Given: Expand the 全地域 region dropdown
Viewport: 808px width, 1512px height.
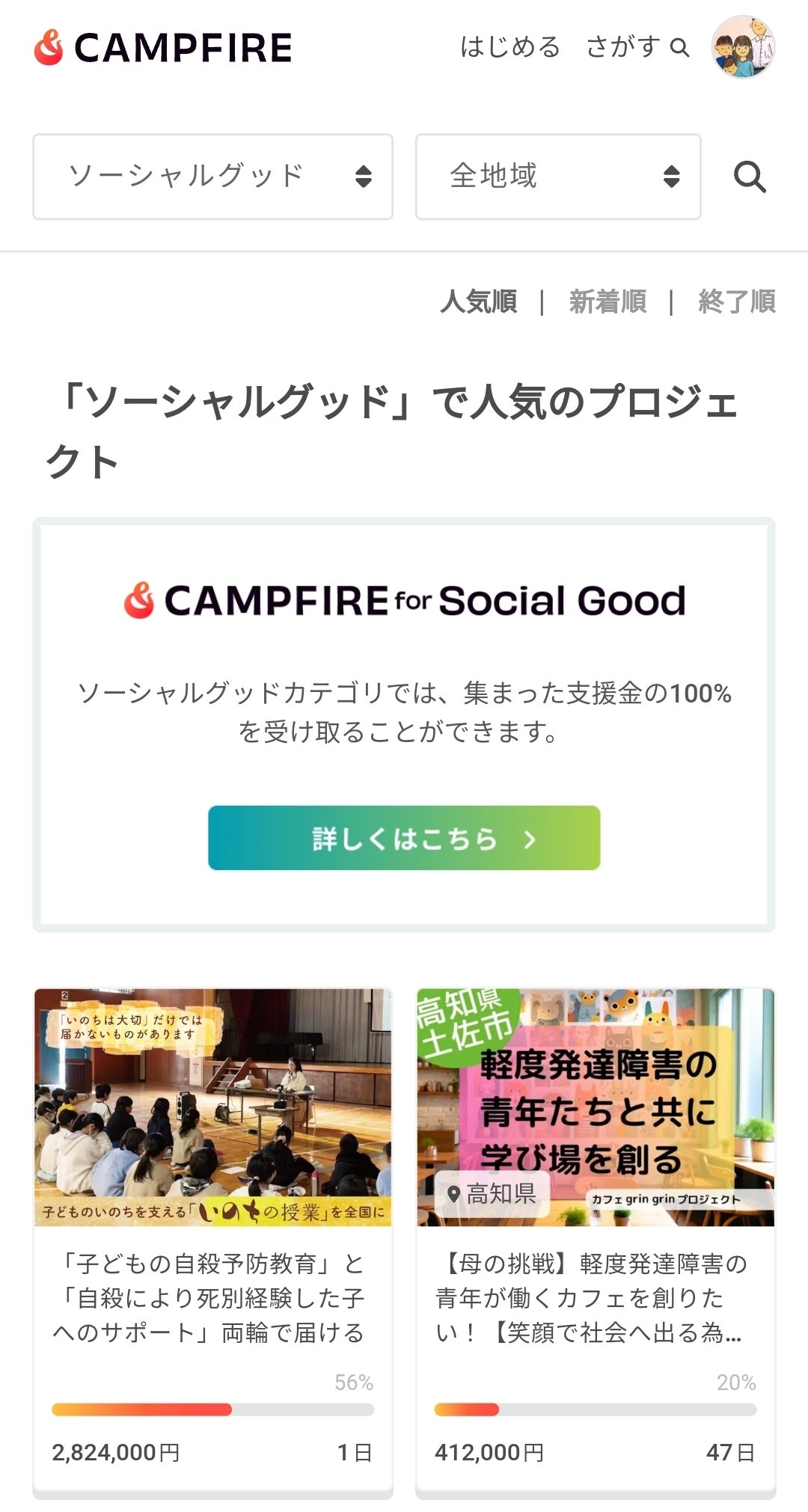Looking at the screenshot, I should [558, 177].
